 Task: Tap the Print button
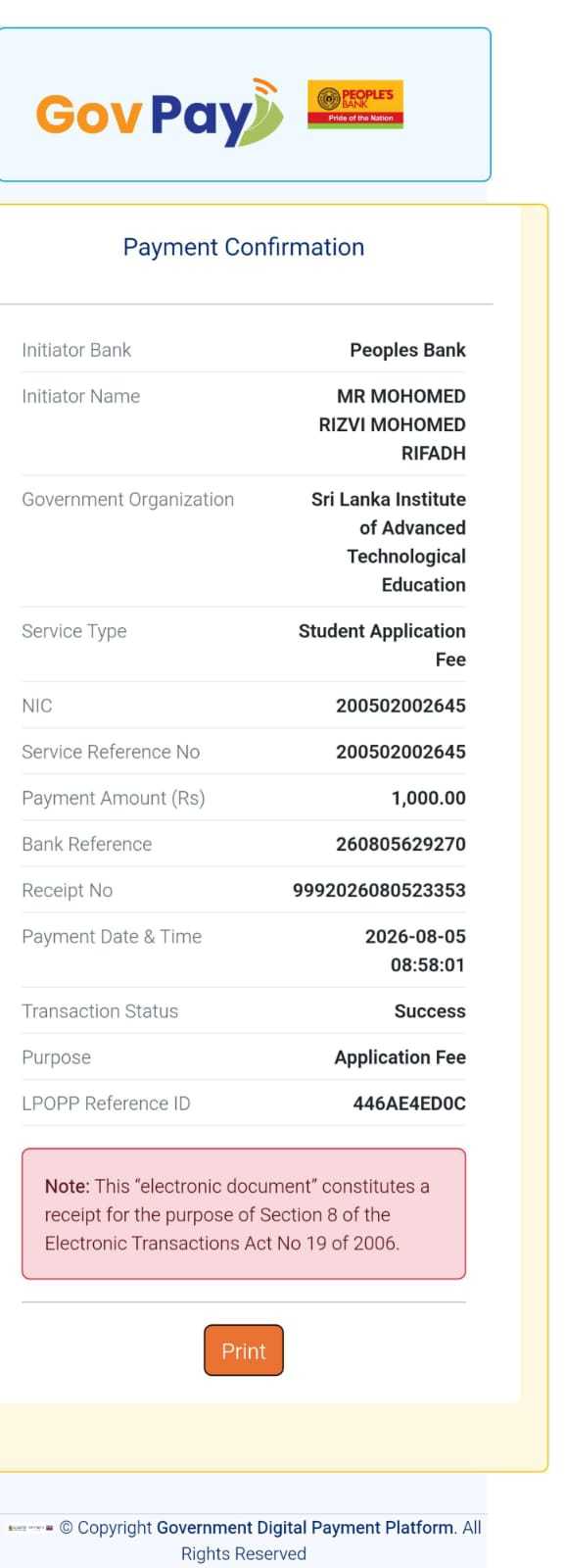pyautogui.click(x=244, y=1350)
